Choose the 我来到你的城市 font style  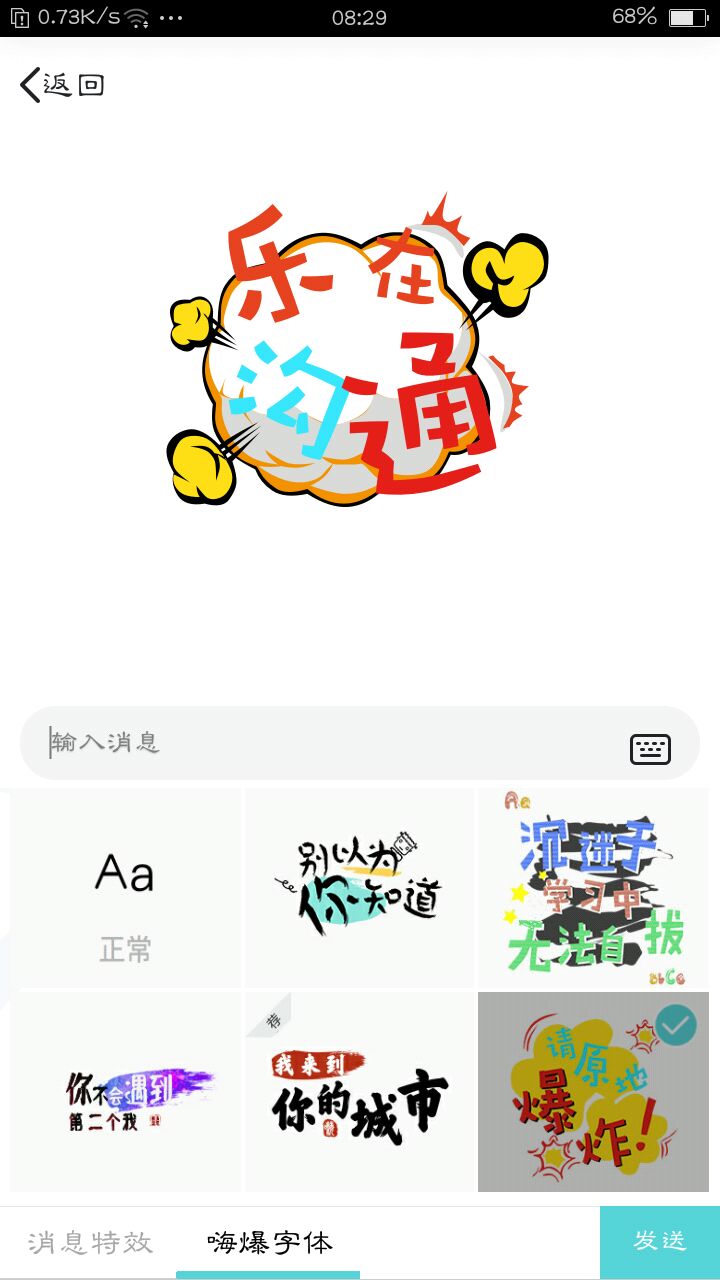pos(360,1092)
